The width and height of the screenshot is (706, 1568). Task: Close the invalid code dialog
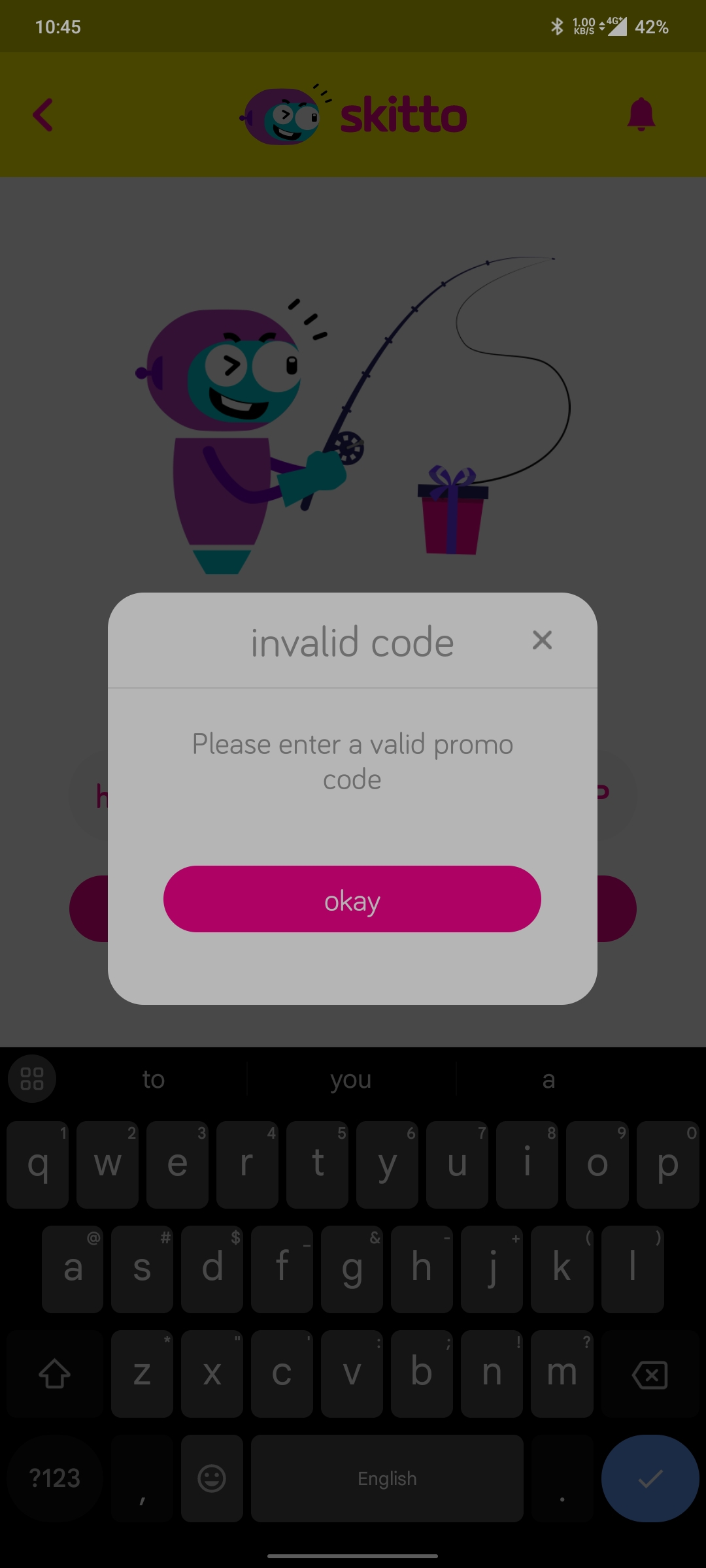pos(542,640)
